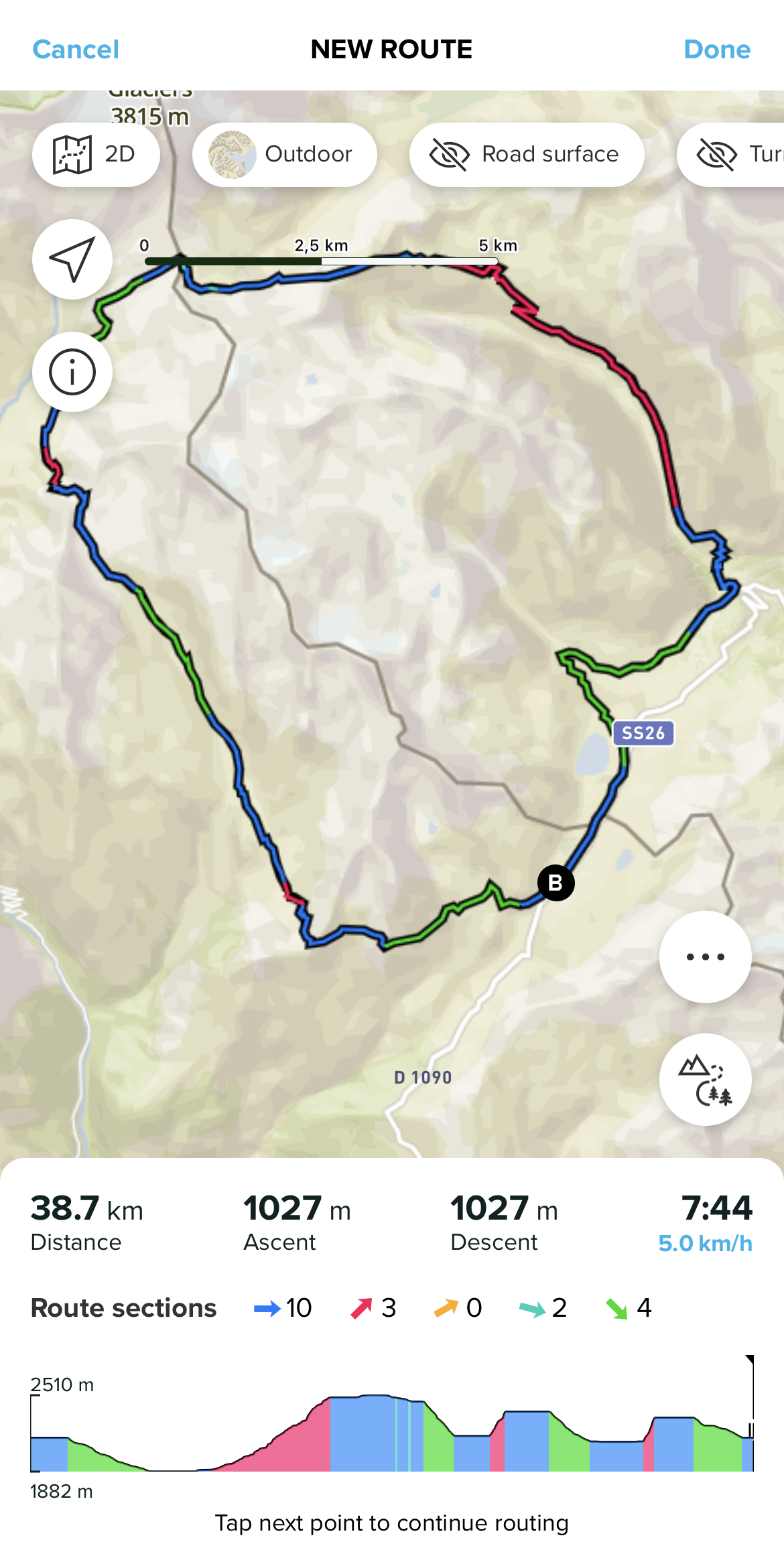The image size is (784, 1548).
Task: Center map on my current location
Action: [x=72, y=259]
